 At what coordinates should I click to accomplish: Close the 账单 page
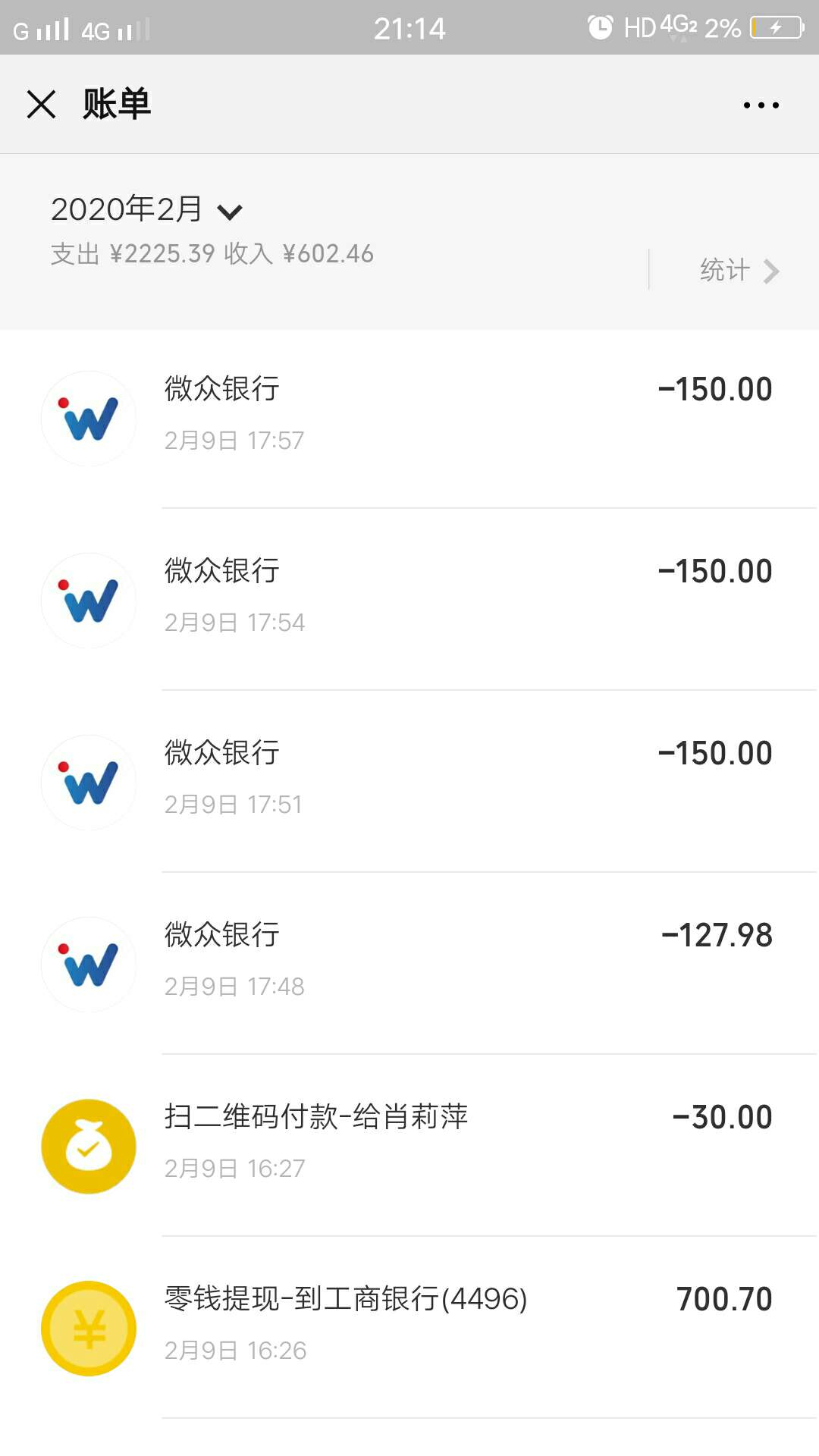pyautogui.click(x=41, y=104)
